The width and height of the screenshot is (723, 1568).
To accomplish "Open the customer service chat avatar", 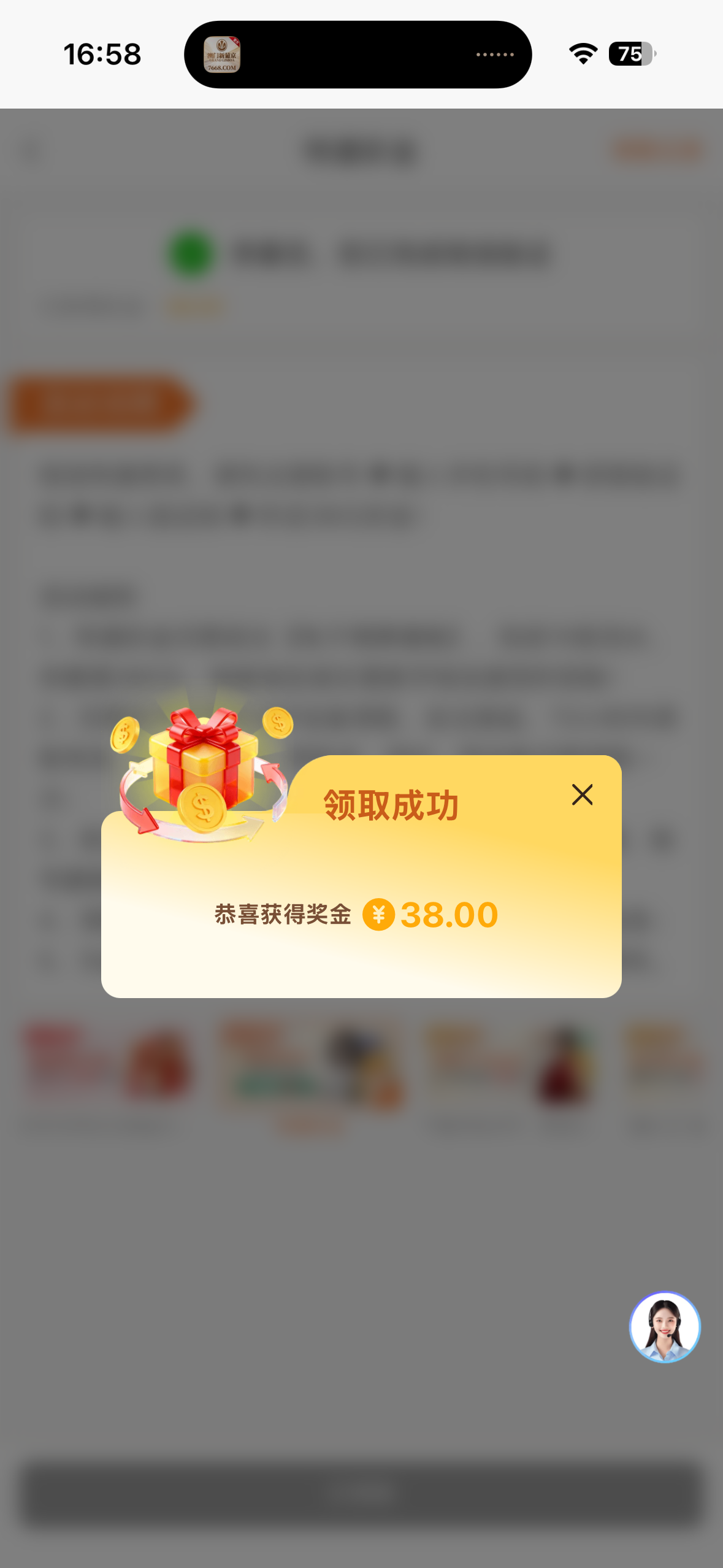I will (664, 1327).
